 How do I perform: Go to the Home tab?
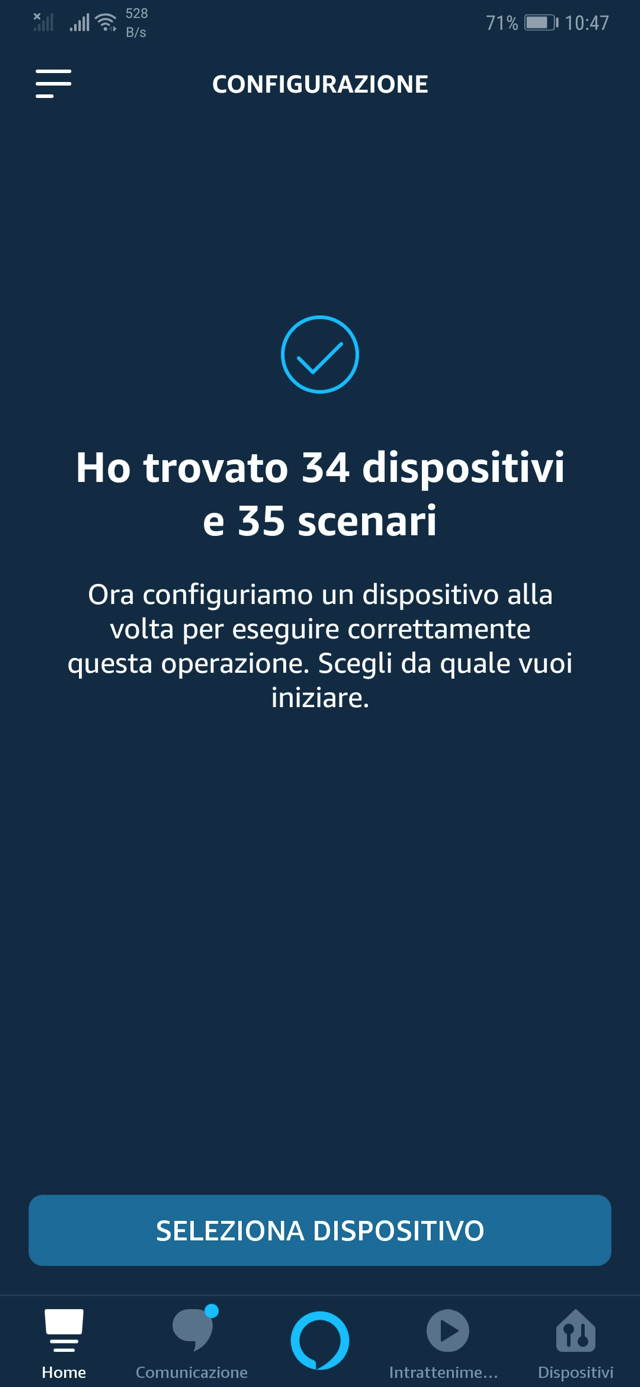(64, 1343)
